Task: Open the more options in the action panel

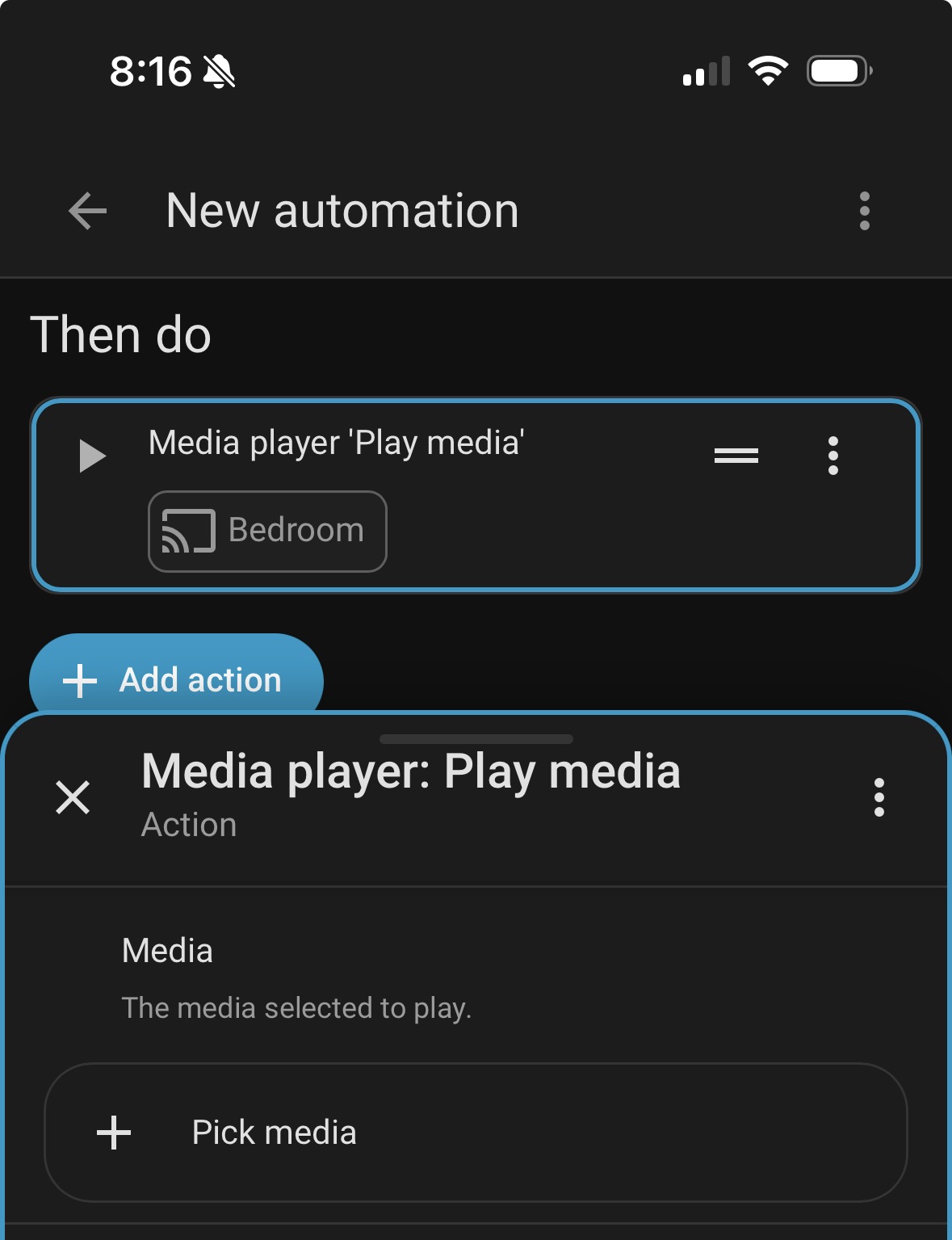Action: coord(879,797)
